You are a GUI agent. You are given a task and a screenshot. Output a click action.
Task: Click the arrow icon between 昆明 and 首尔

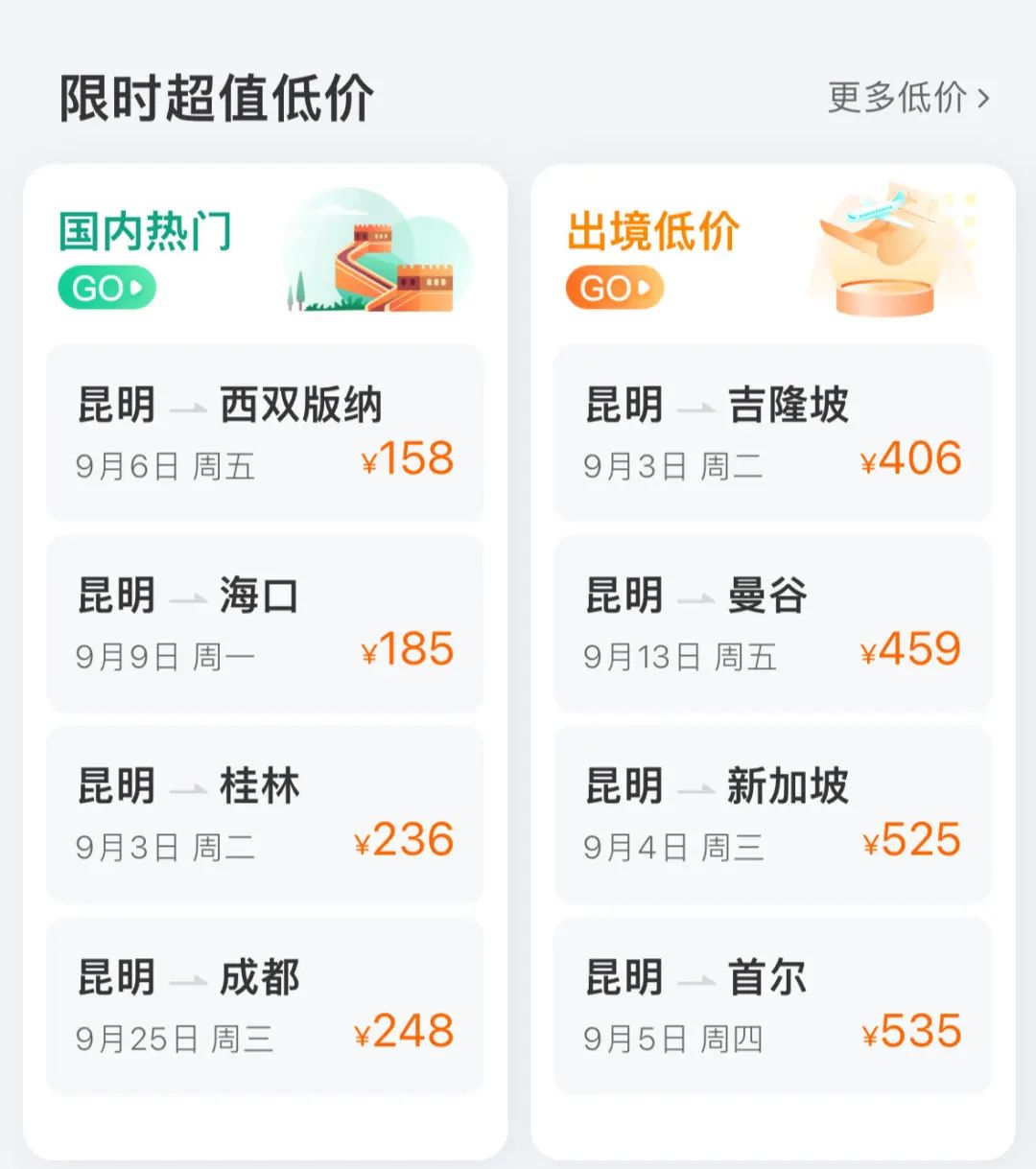693,978
